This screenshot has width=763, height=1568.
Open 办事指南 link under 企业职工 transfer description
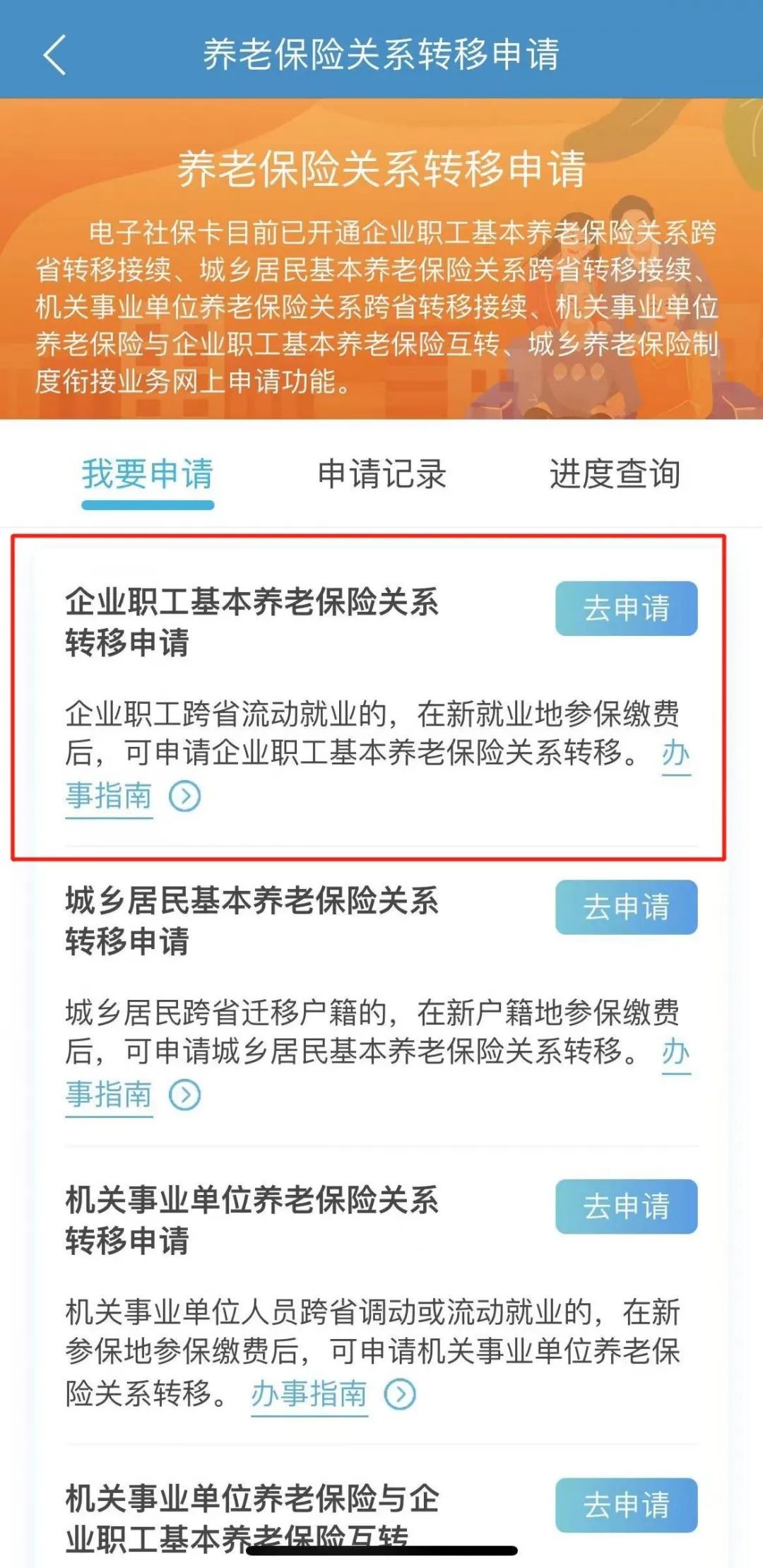coord(110,796)
